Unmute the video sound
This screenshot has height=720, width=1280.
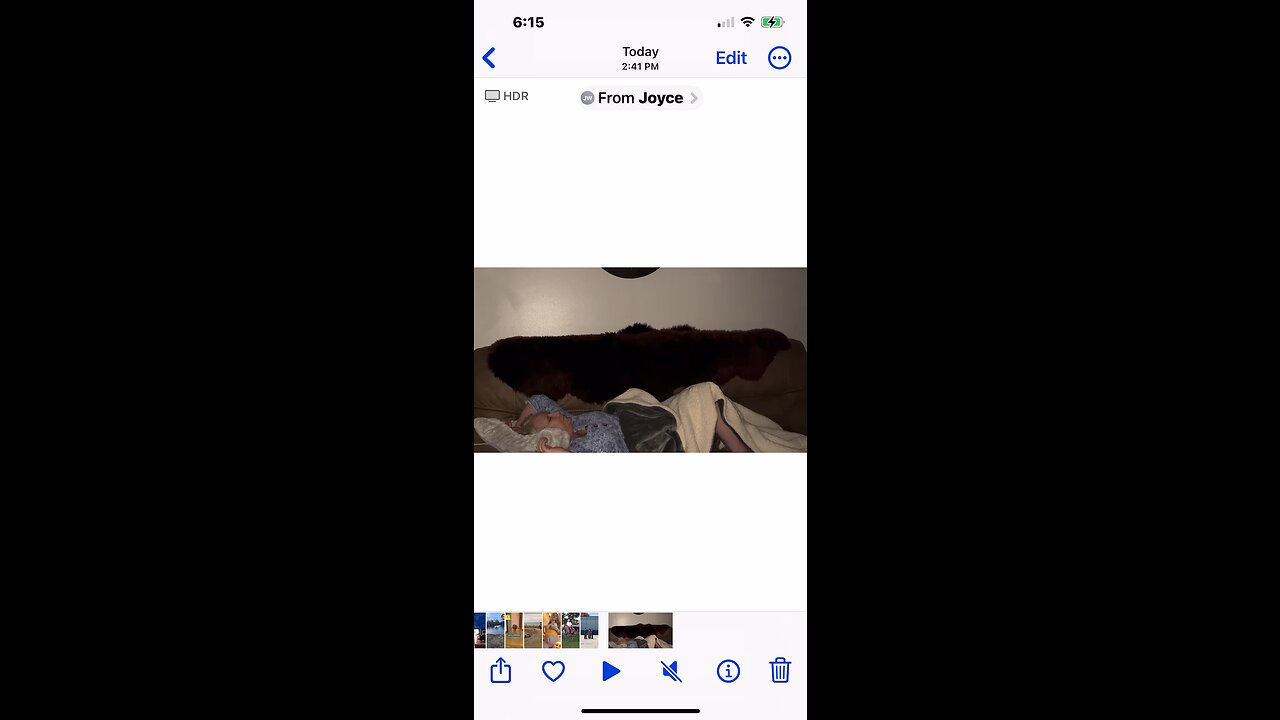pos(671,671)
